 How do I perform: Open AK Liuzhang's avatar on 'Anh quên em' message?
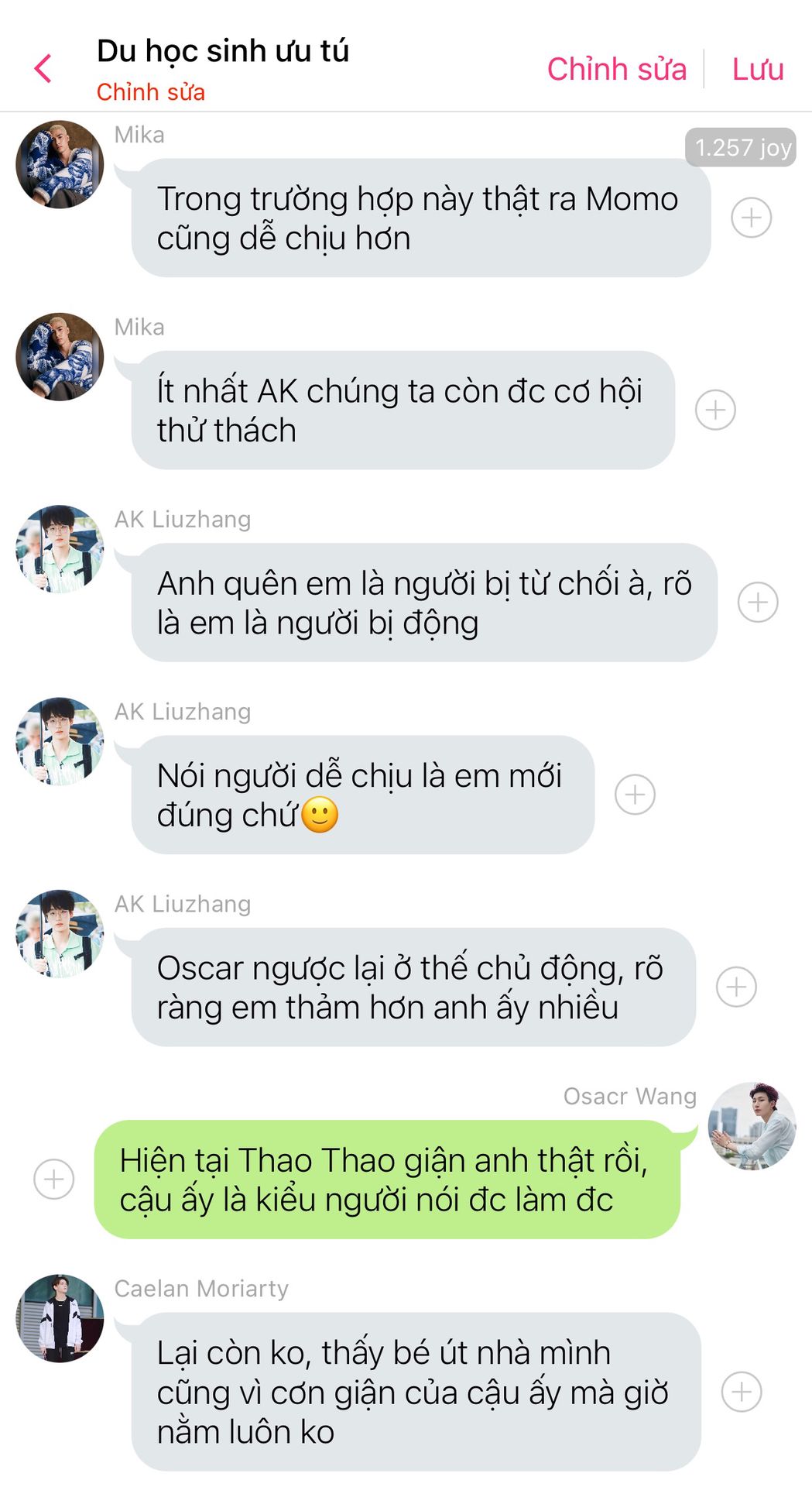60,549
